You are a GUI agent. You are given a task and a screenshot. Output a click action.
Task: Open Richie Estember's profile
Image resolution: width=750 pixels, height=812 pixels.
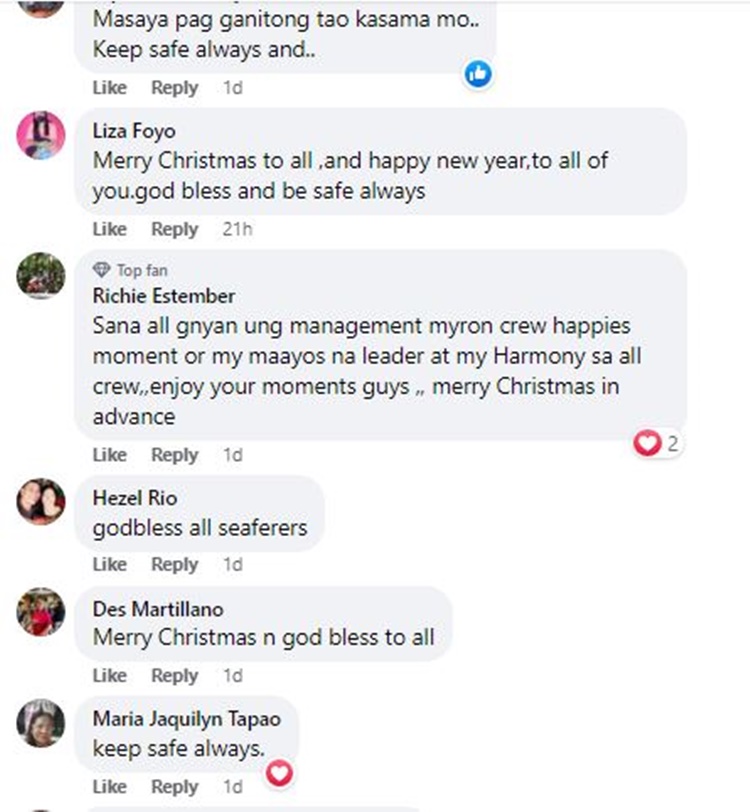click(163, 296)
